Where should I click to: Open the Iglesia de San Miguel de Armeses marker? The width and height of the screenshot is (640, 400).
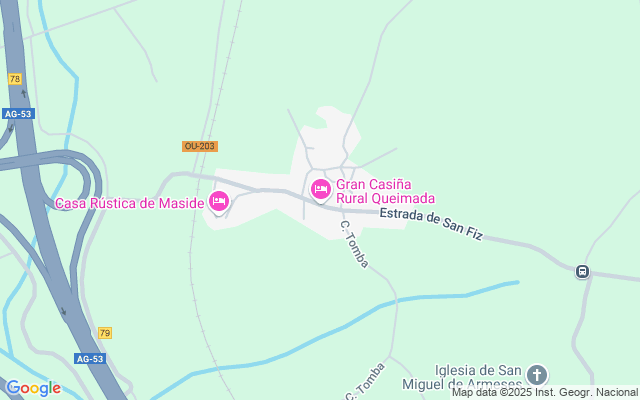coord(537,374)
